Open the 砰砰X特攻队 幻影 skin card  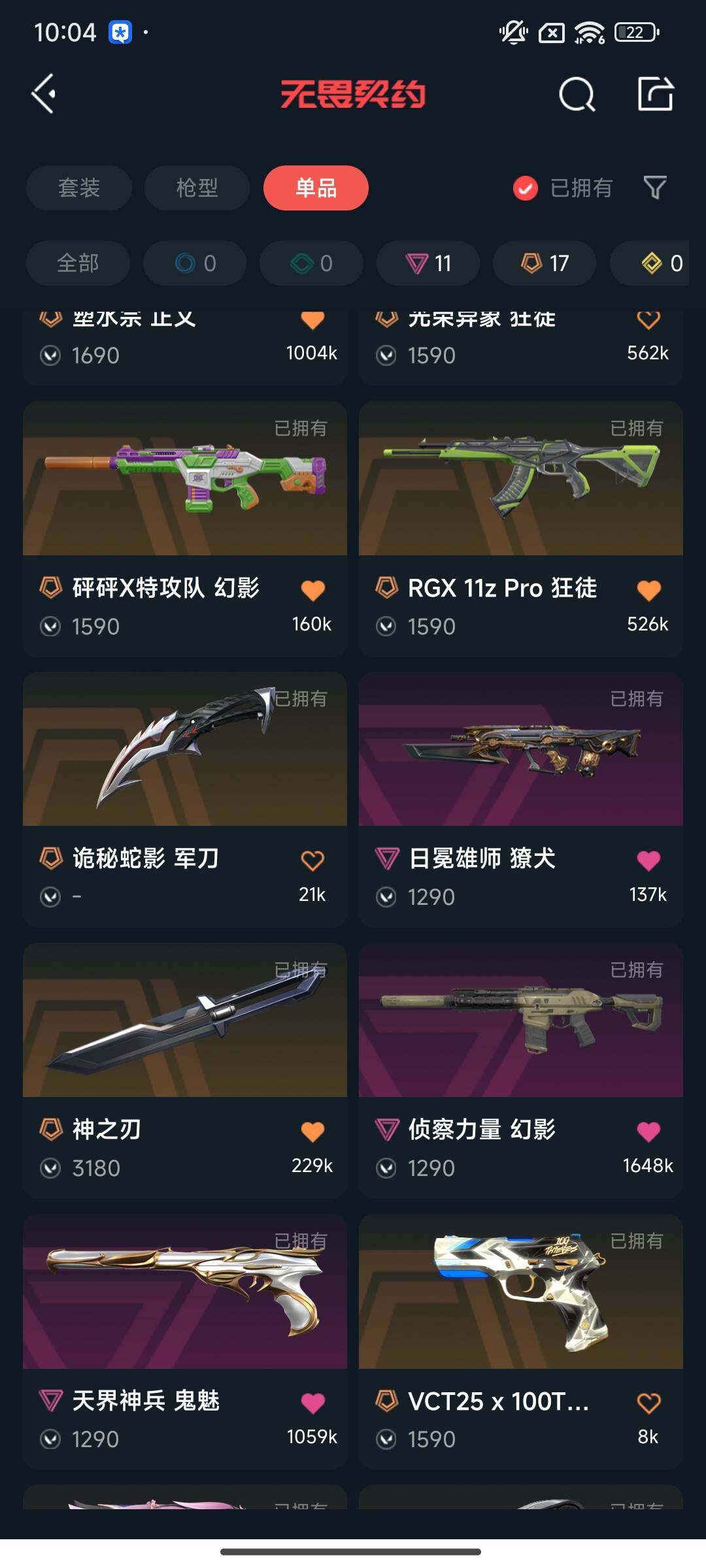point(185,497)
